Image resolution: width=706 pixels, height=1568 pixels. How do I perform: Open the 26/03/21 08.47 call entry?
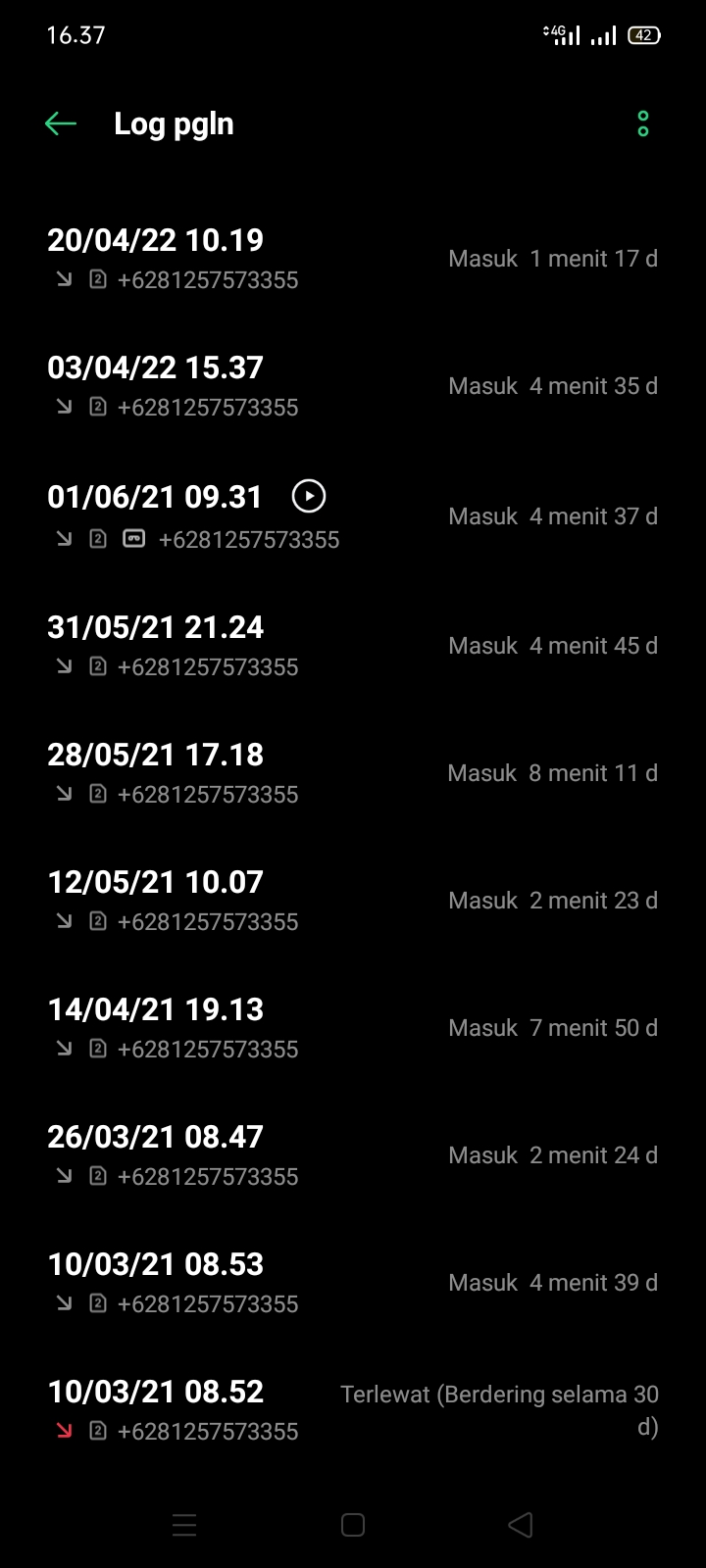pos(353,1155)
